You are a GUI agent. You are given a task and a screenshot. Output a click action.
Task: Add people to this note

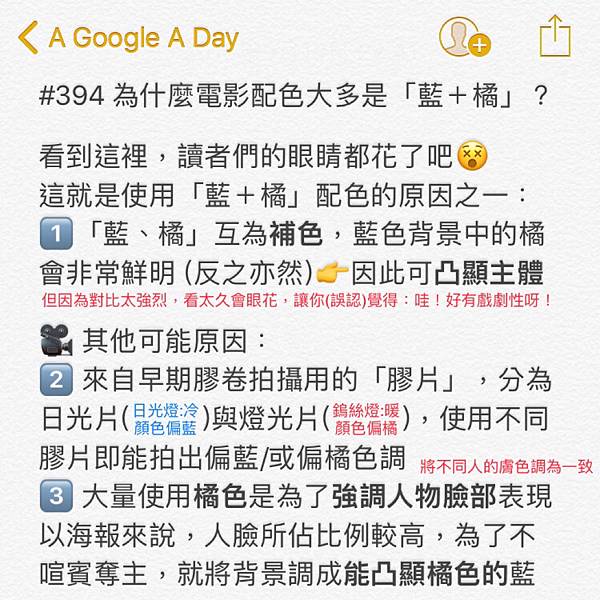(x=463, y=37)
